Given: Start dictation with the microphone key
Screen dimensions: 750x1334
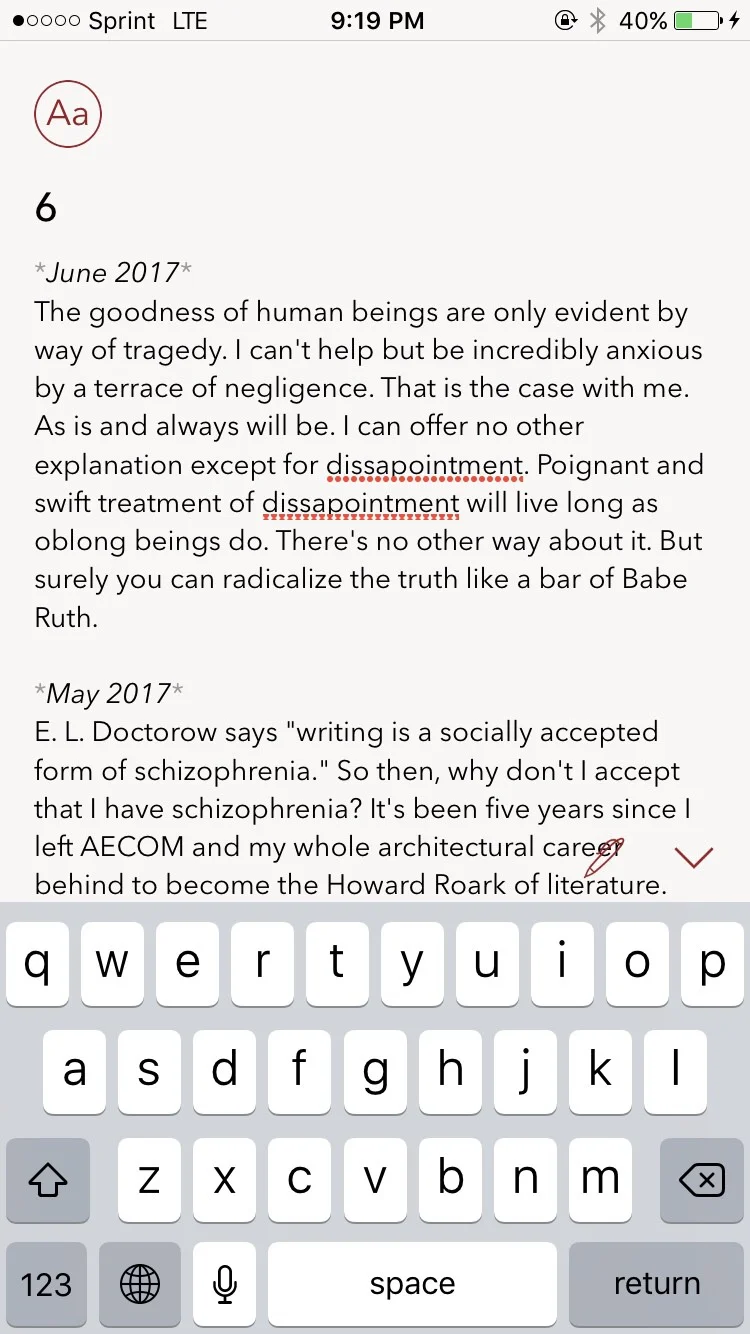Looking at the screenshot, I should pos(225,1284).
